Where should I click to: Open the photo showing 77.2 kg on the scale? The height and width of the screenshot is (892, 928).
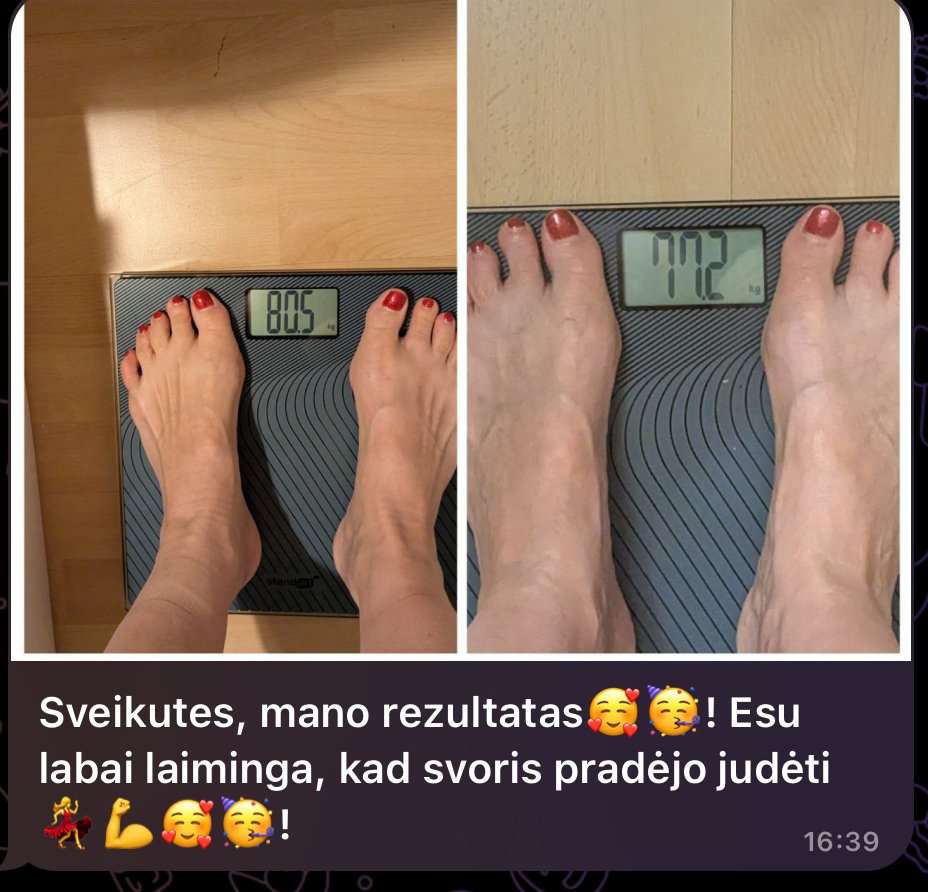(688, 330)
